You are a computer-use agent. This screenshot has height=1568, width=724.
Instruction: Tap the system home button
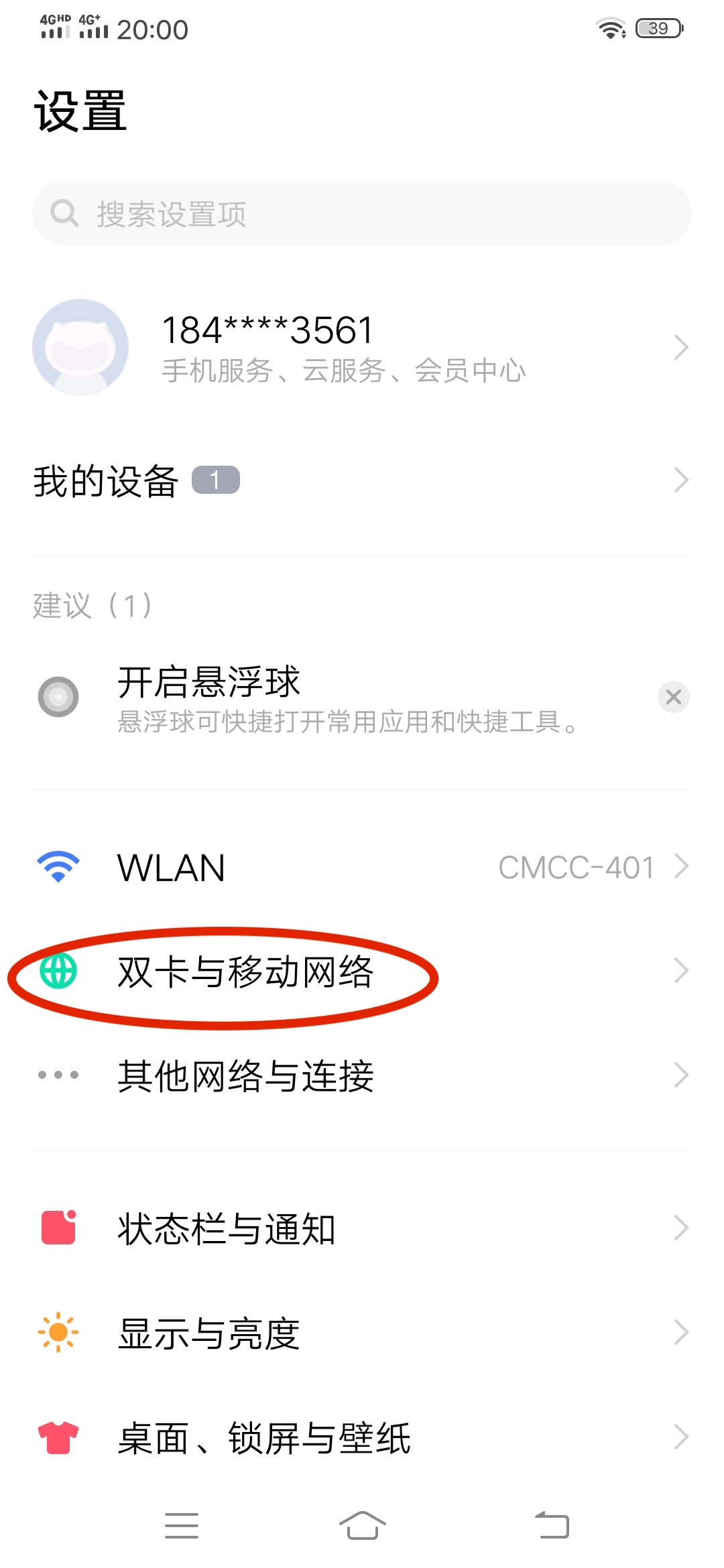pos(362,1526)
